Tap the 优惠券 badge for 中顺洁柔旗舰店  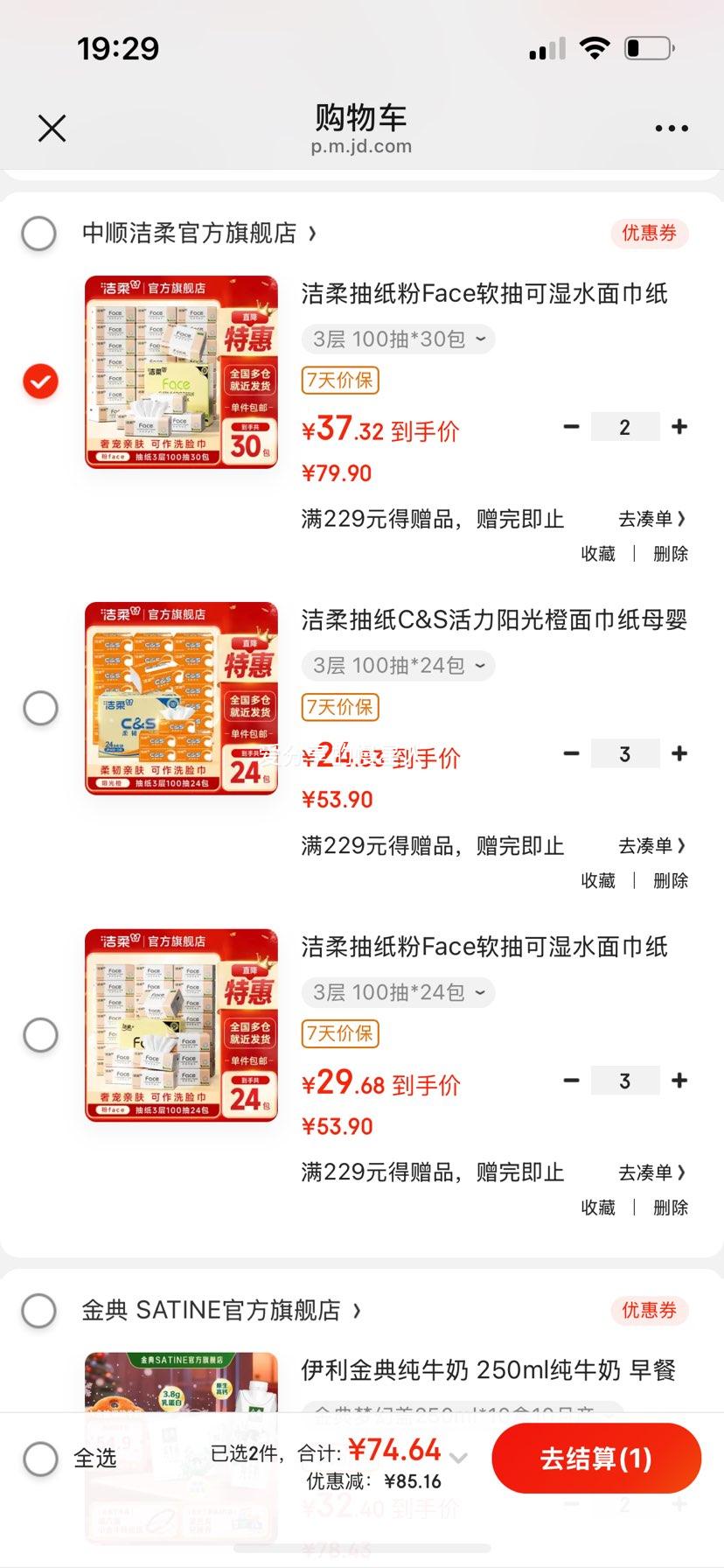pyautogui.click(x=648, y=234)
